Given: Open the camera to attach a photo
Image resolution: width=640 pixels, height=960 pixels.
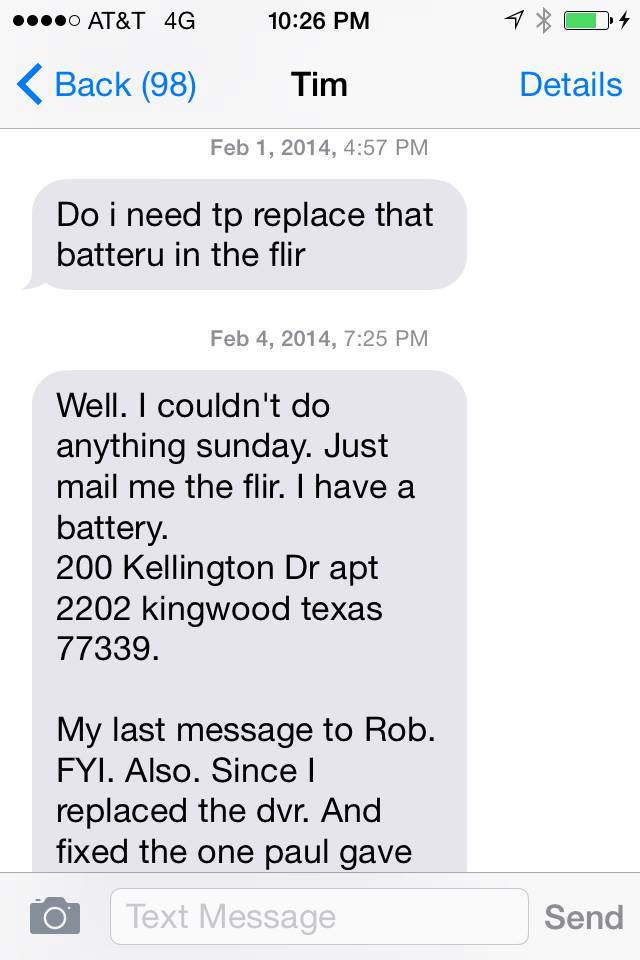Looking at the screenshot, I should (x=54, y=916).
